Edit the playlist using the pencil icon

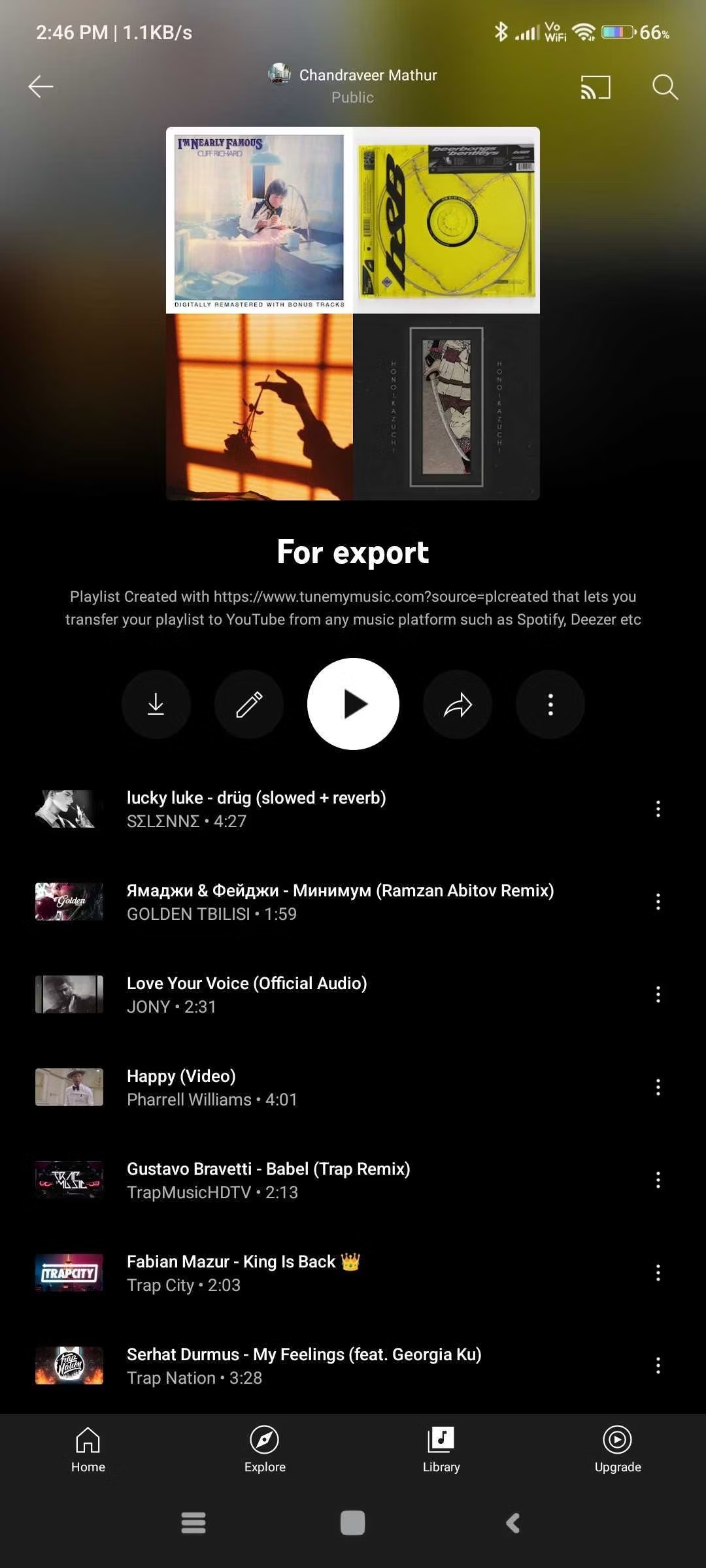tap(249, 704)
